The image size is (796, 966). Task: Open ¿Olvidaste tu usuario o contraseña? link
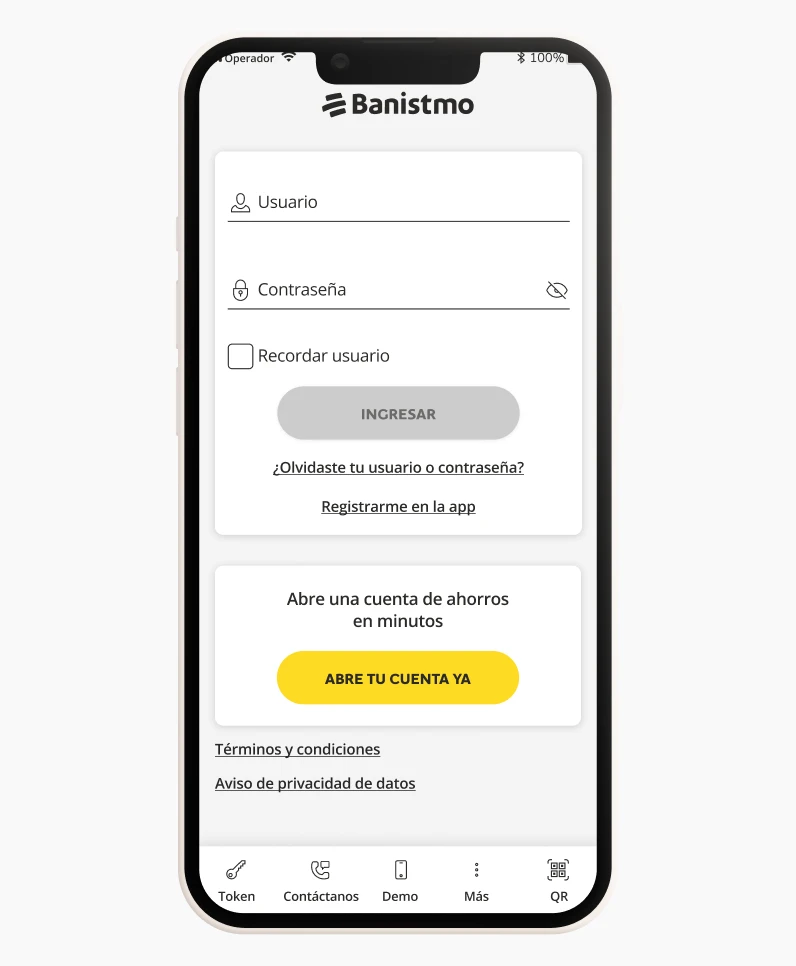click(x=398, y=467)
